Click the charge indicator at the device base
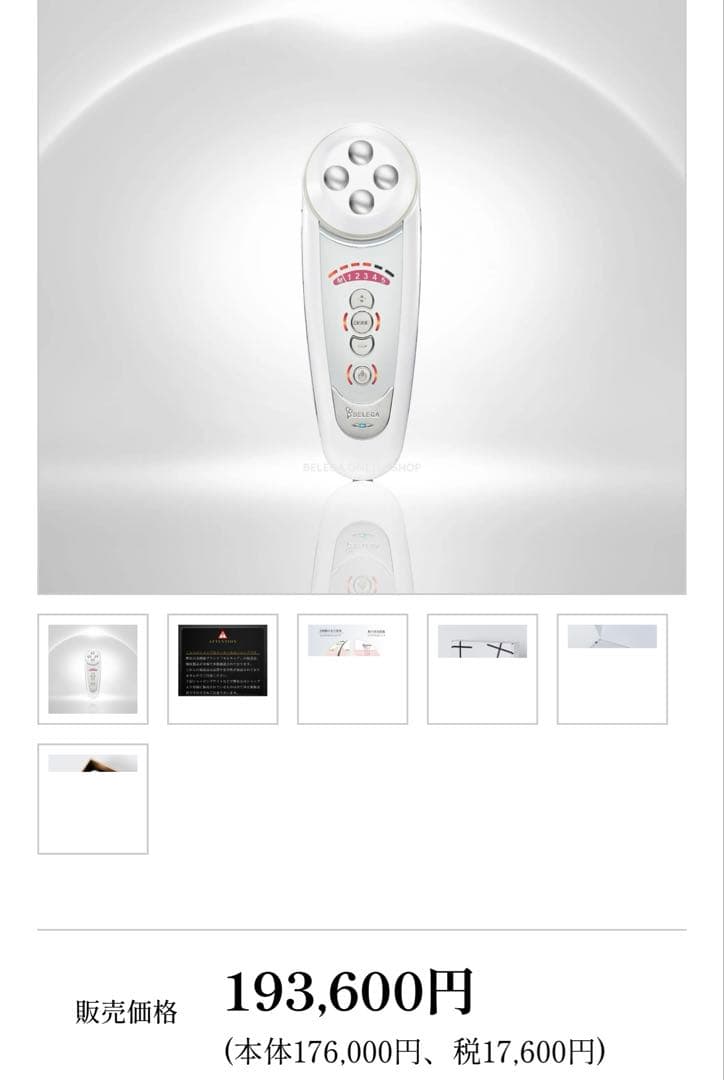This screenshot has width=724, height=1080. click(361, 425)
